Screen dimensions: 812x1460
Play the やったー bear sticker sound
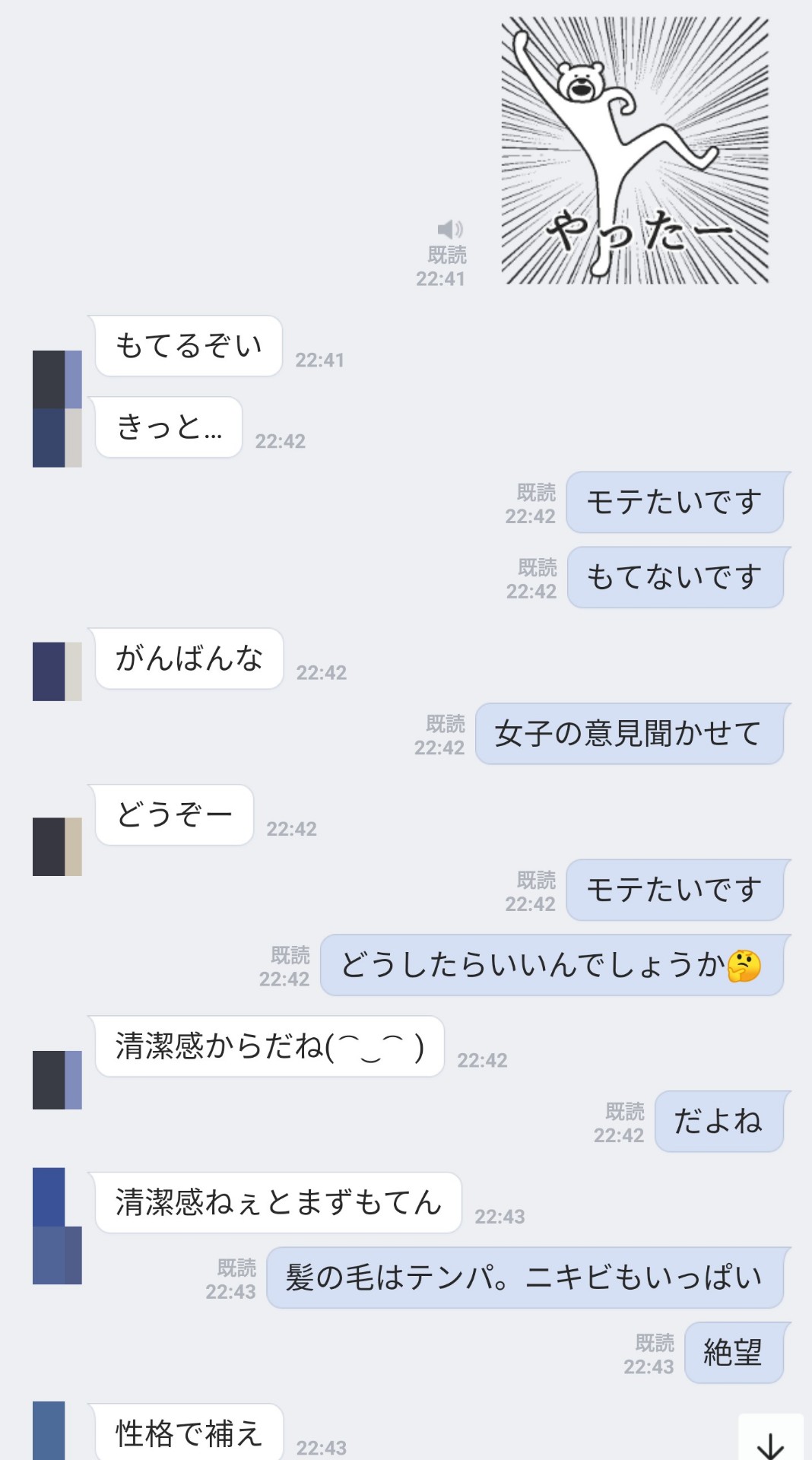click(450, 229)
